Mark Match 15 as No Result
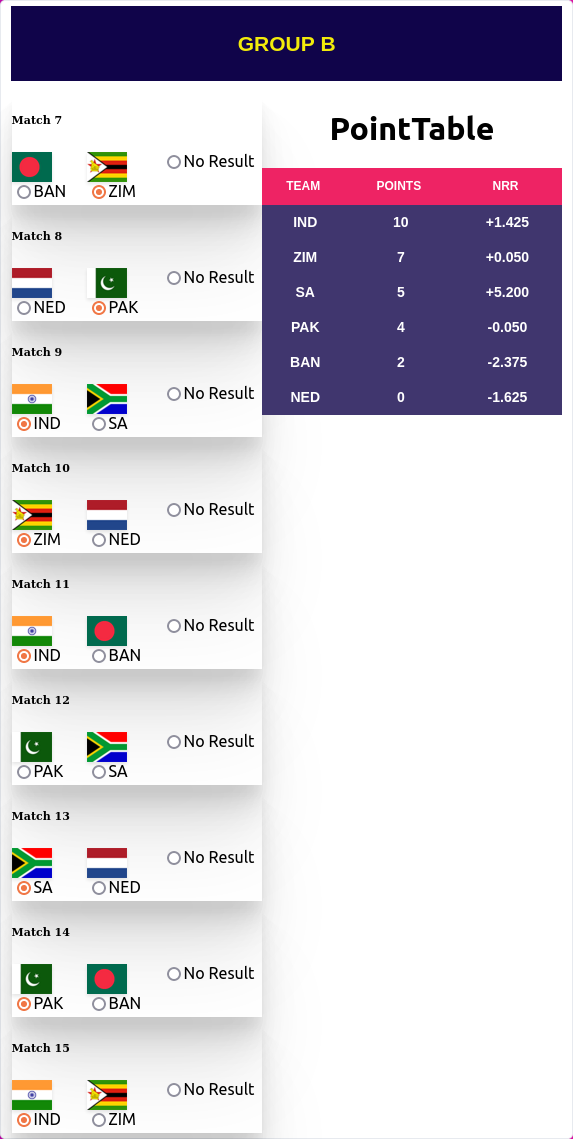 point(174,1090)
